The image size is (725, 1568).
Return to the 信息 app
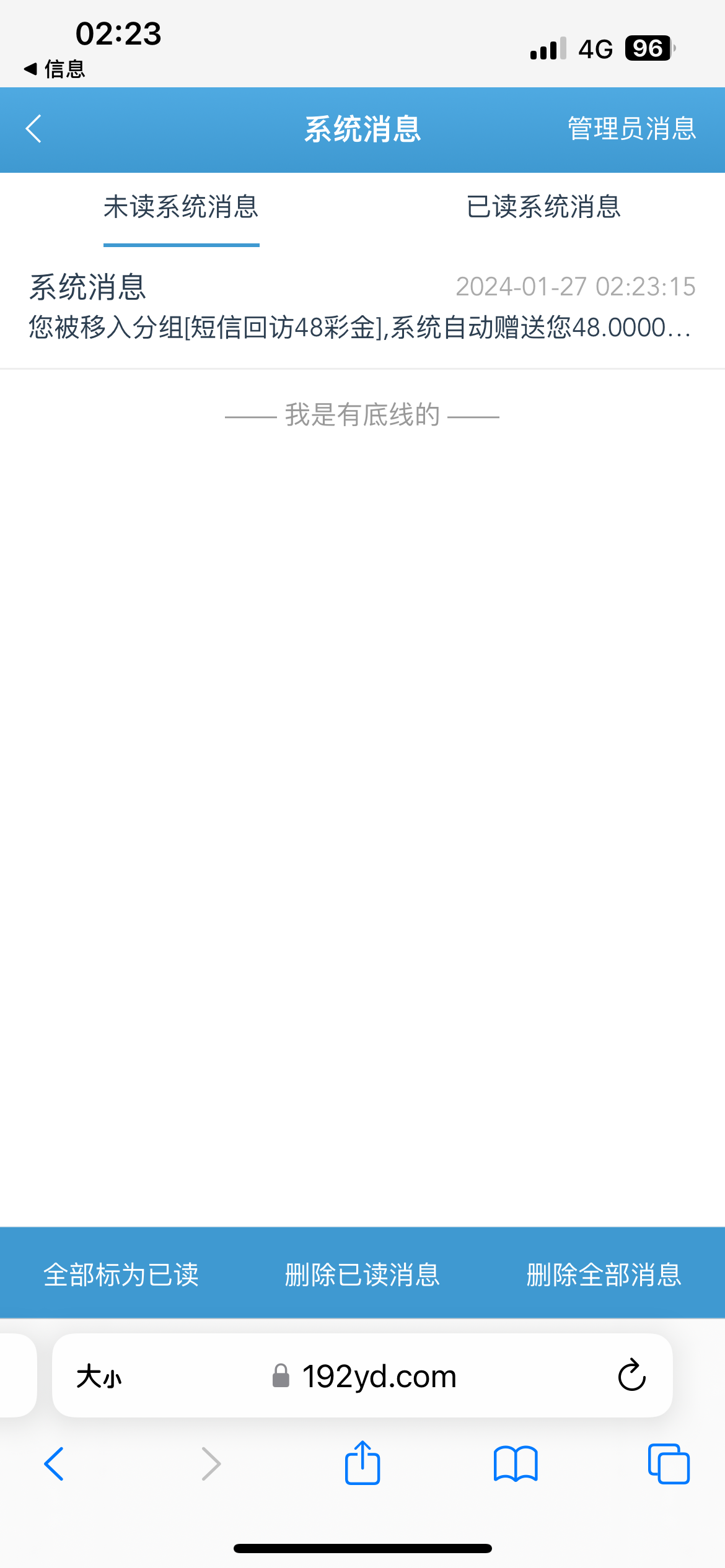tap(55, 69)
